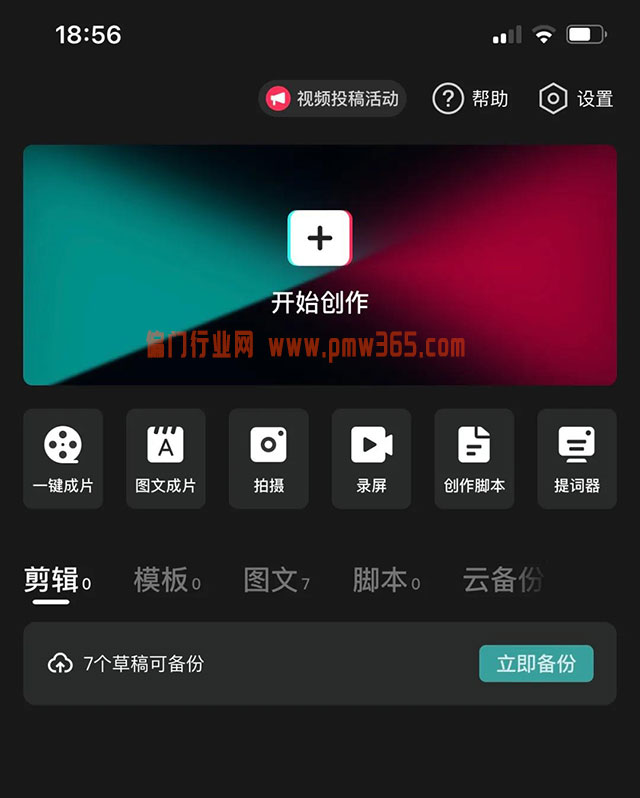Switch to the 模板 tab

pos(162,580)
